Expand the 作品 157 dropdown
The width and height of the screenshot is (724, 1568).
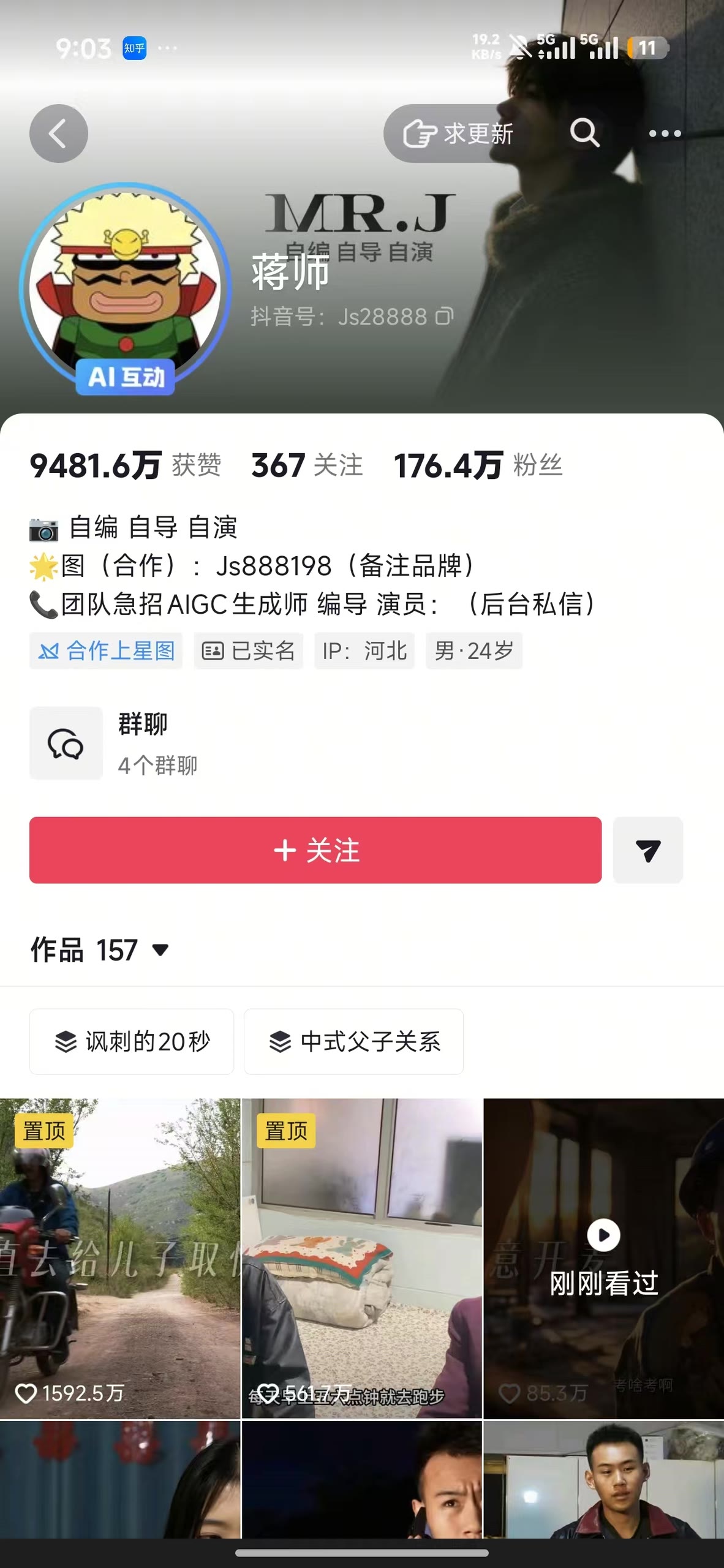100,950
